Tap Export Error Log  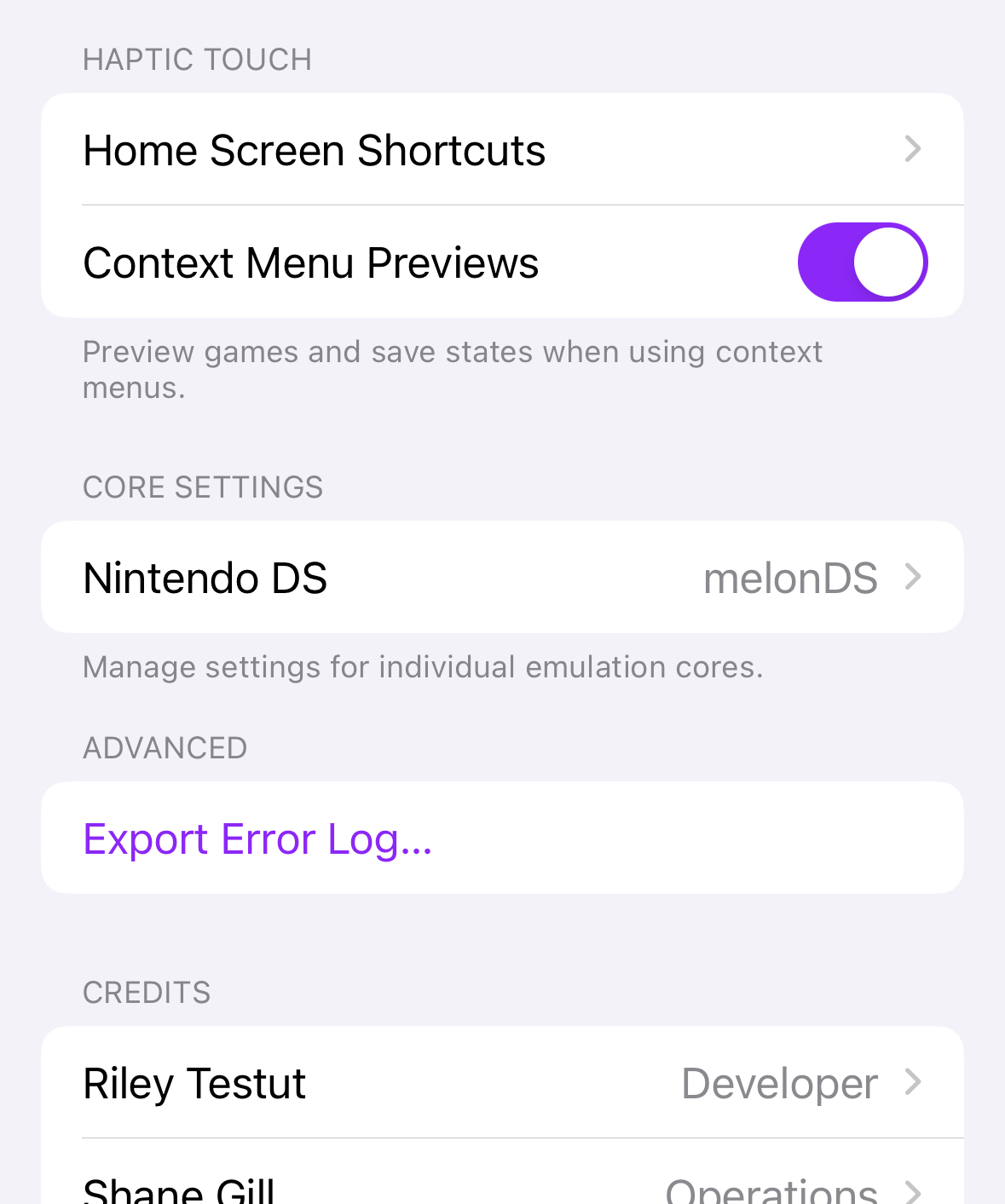(257, 838)
